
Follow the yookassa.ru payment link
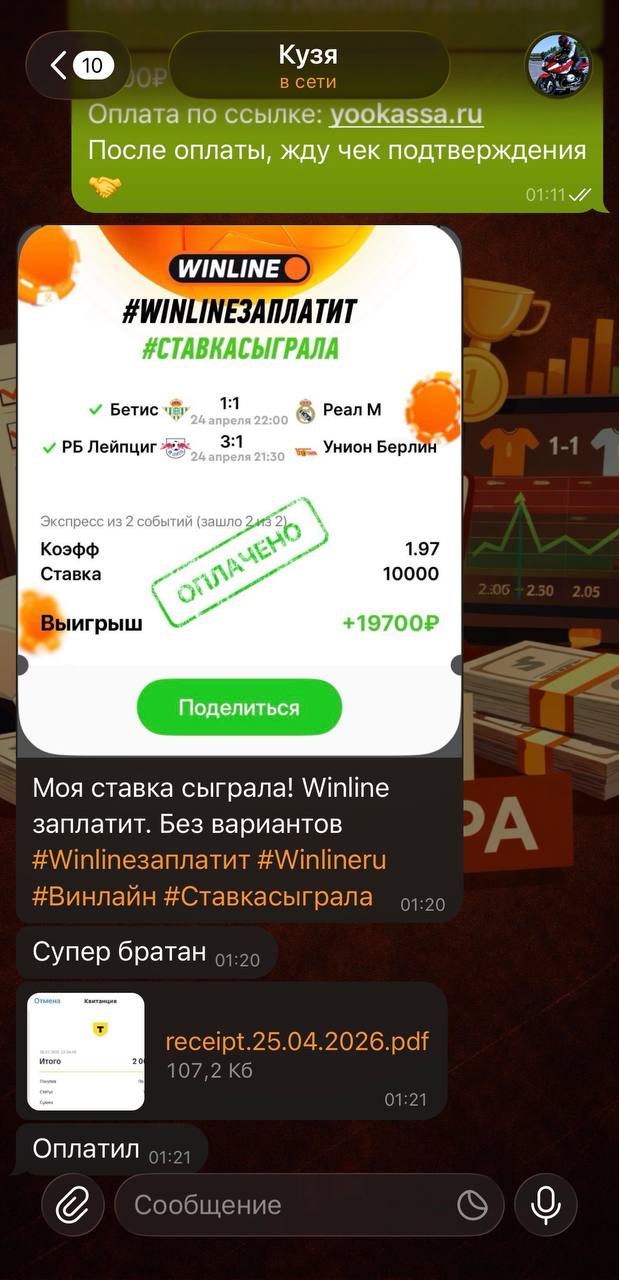(406, 115)
